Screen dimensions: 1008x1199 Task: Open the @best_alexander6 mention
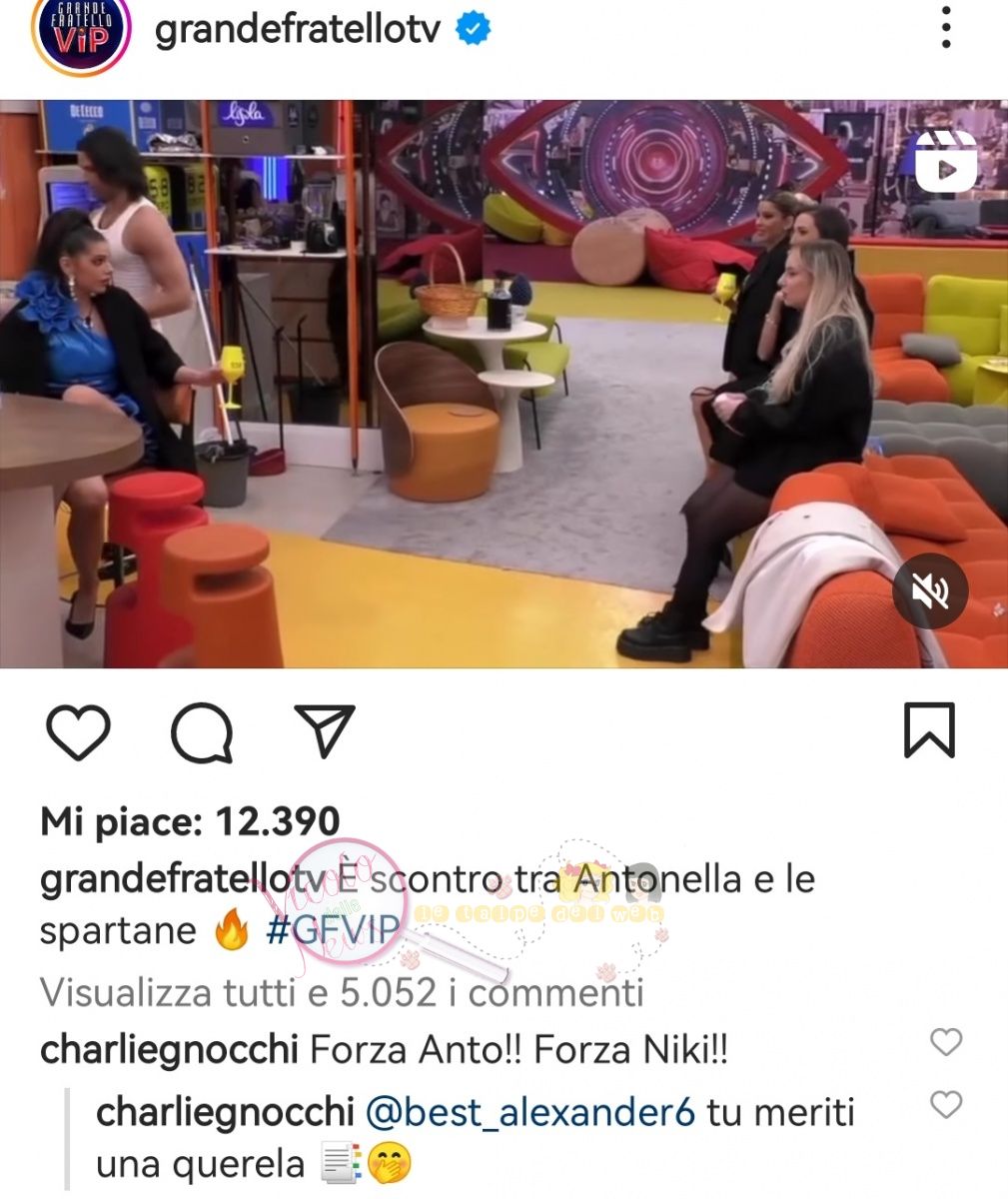530,1112
